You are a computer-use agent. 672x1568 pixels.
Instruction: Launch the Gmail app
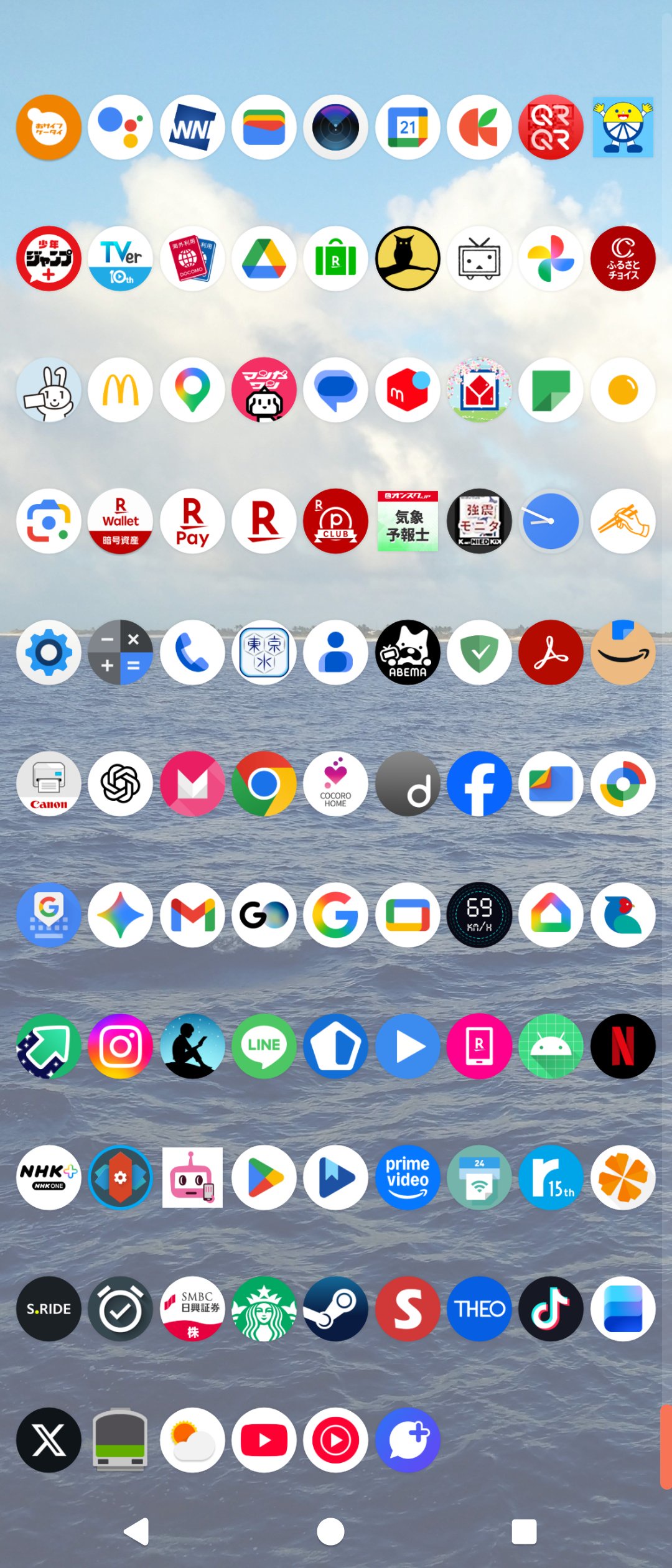pyautogui.click(x=192, y=915)
